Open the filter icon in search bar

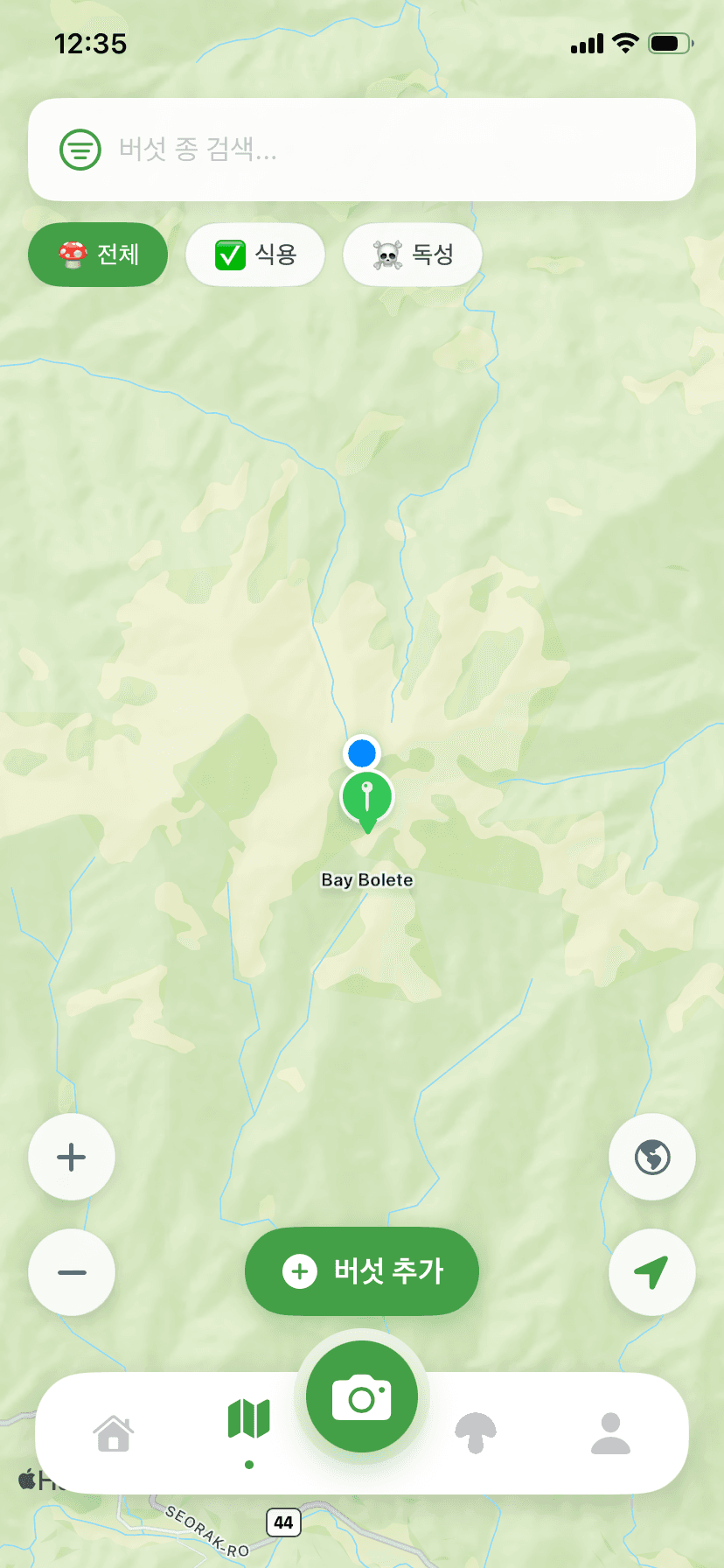coord(80,150)
